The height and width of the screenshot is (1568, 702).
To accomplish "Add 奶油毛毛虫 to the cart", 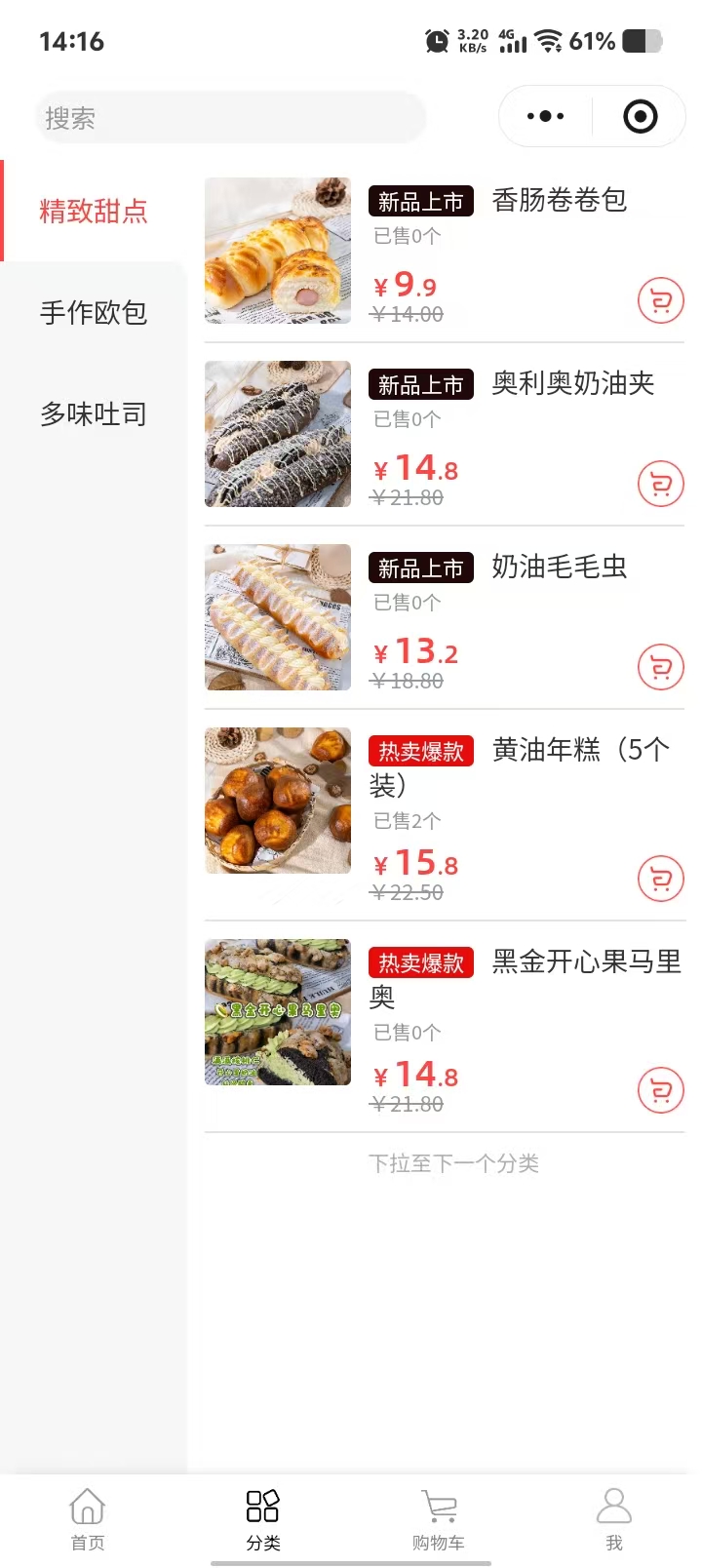I will point(661,667).
